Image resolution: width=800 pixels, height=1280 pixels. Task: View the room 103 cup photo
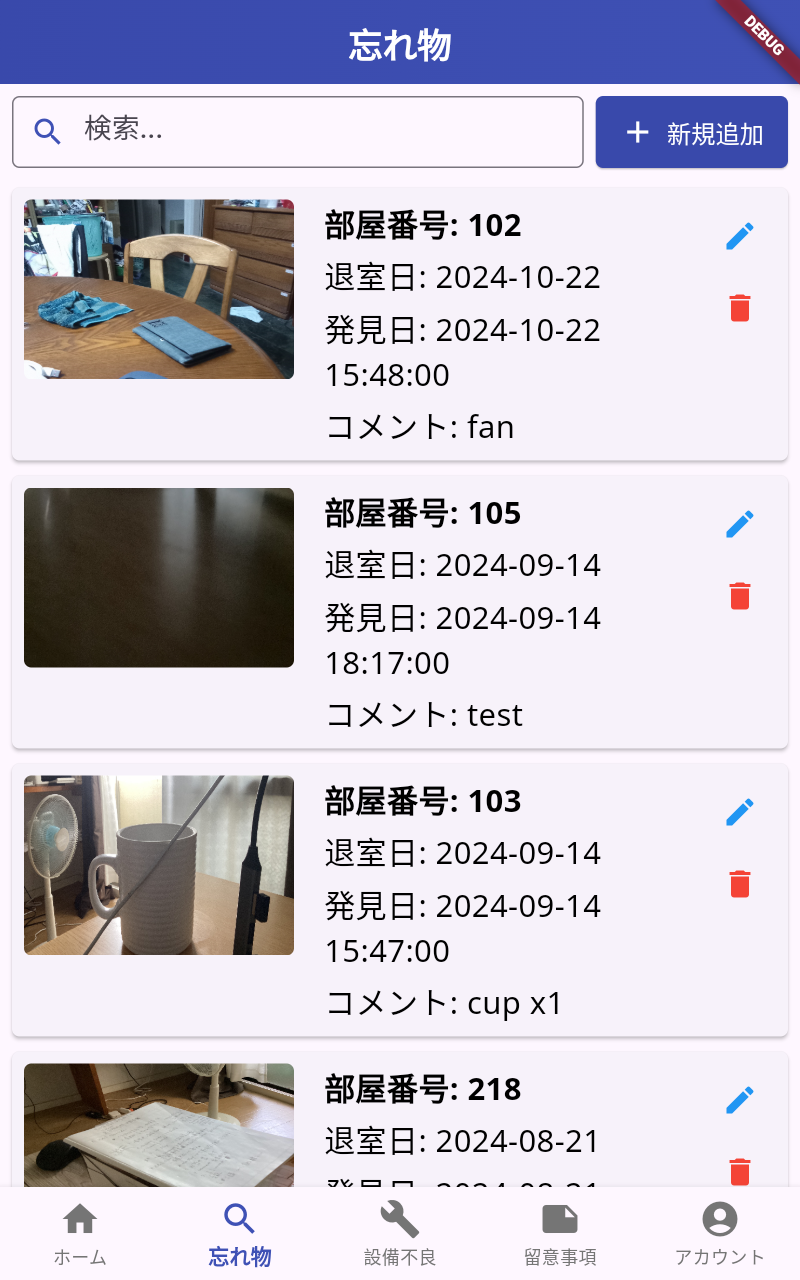(x=159, y=865)
